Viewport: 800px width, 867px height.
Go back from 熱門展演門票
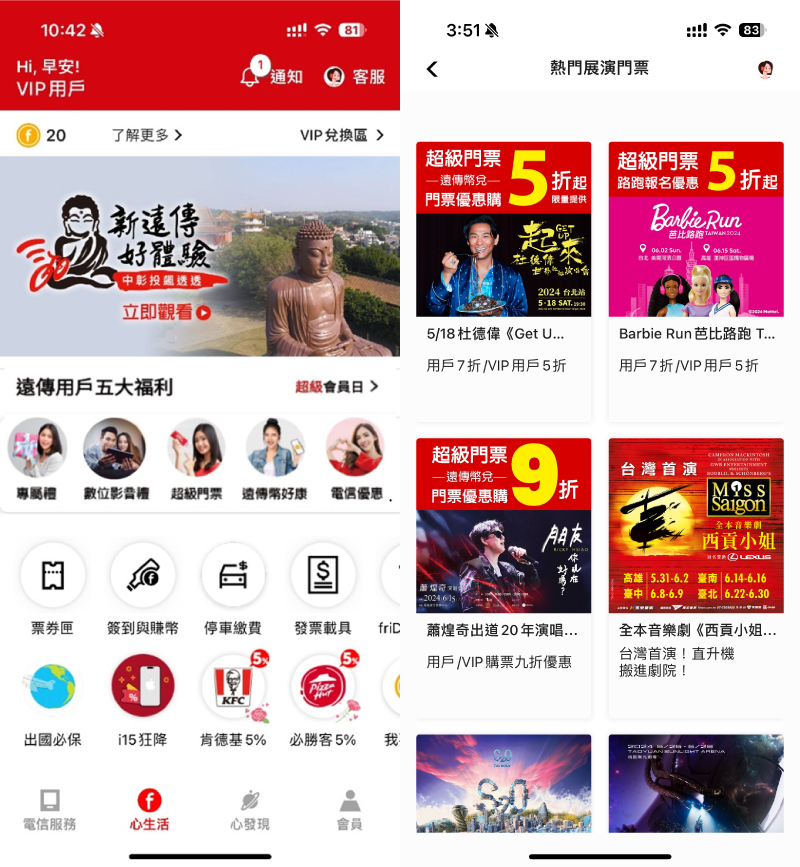[x=432, y=68]
